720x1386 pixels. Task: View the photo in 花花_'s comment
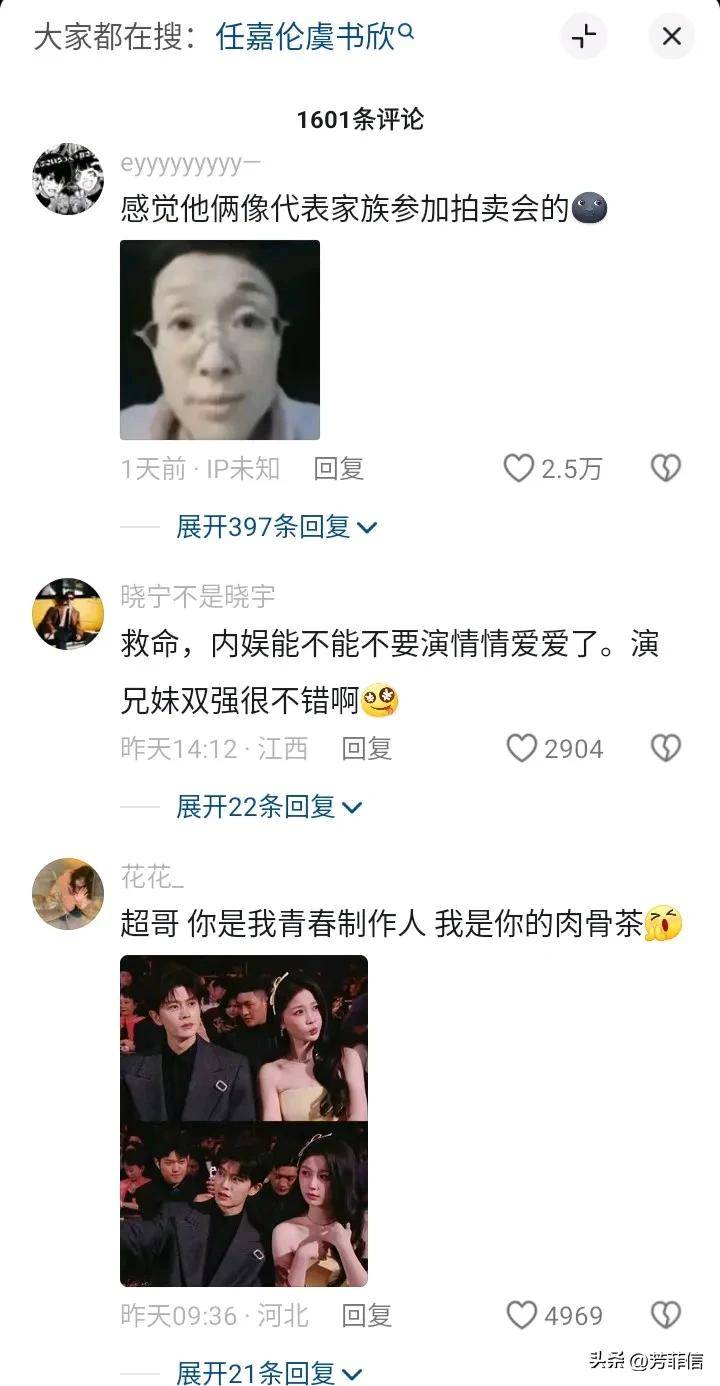244,1120
